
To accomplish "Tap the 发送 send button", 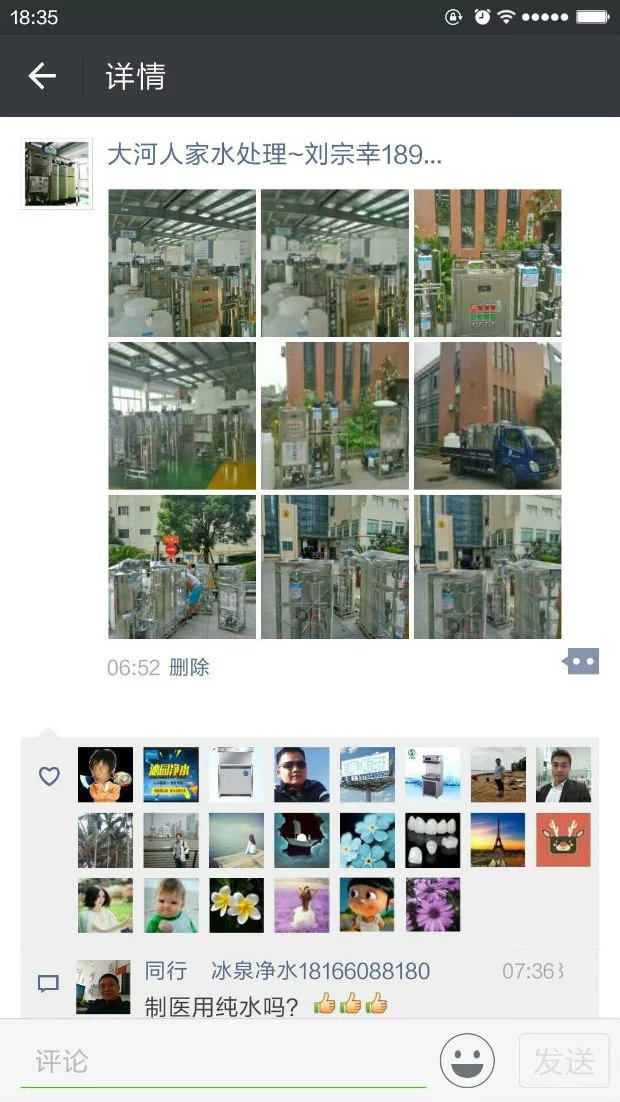I will coord(564,1061).
